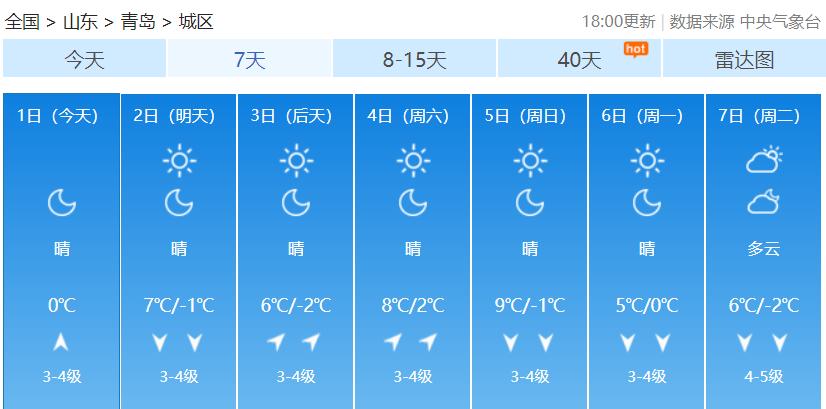Open the 2日（明天）forecast card
The image size is (826, 409).
(179, 251)
